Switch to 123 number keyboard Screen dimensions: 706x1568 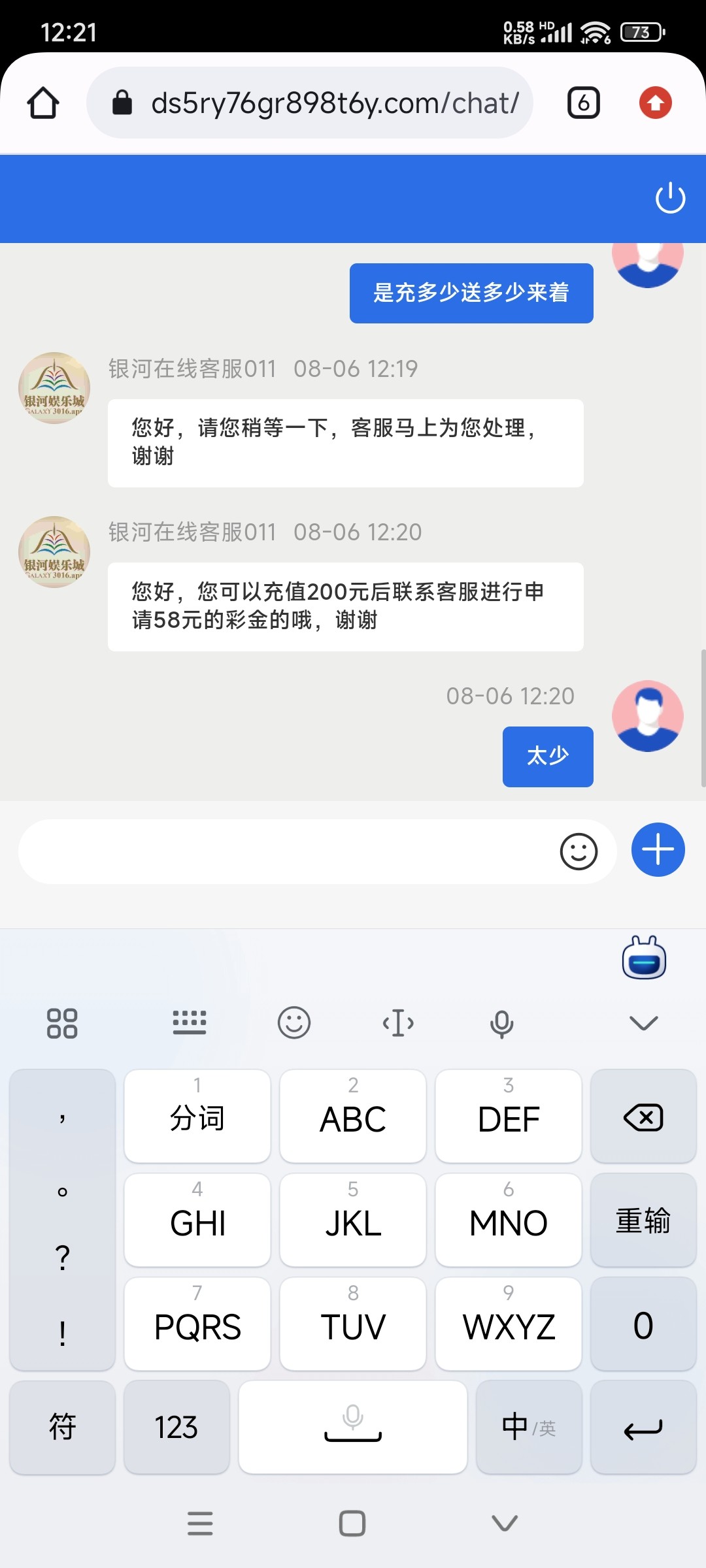click(x=176, y=1427)
